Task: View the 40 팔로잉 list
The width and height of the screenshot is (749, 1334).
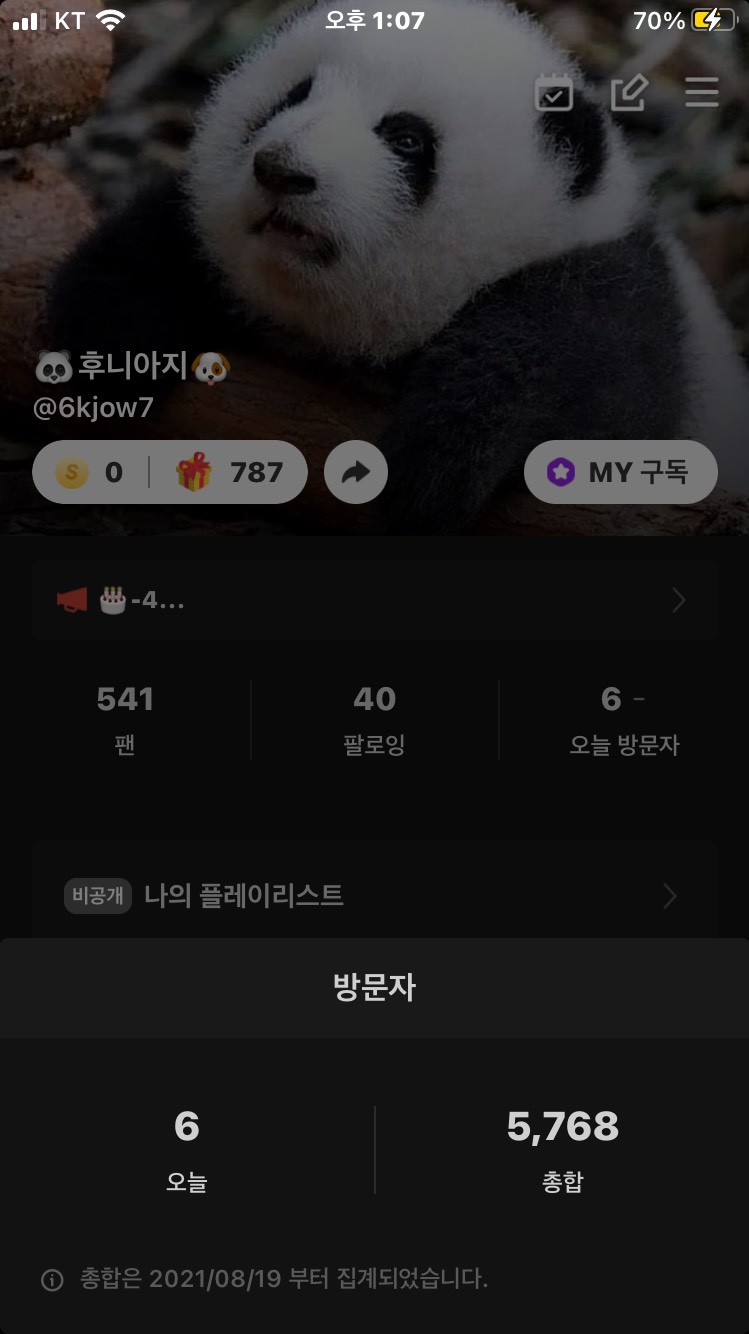Action: [374, 720]
